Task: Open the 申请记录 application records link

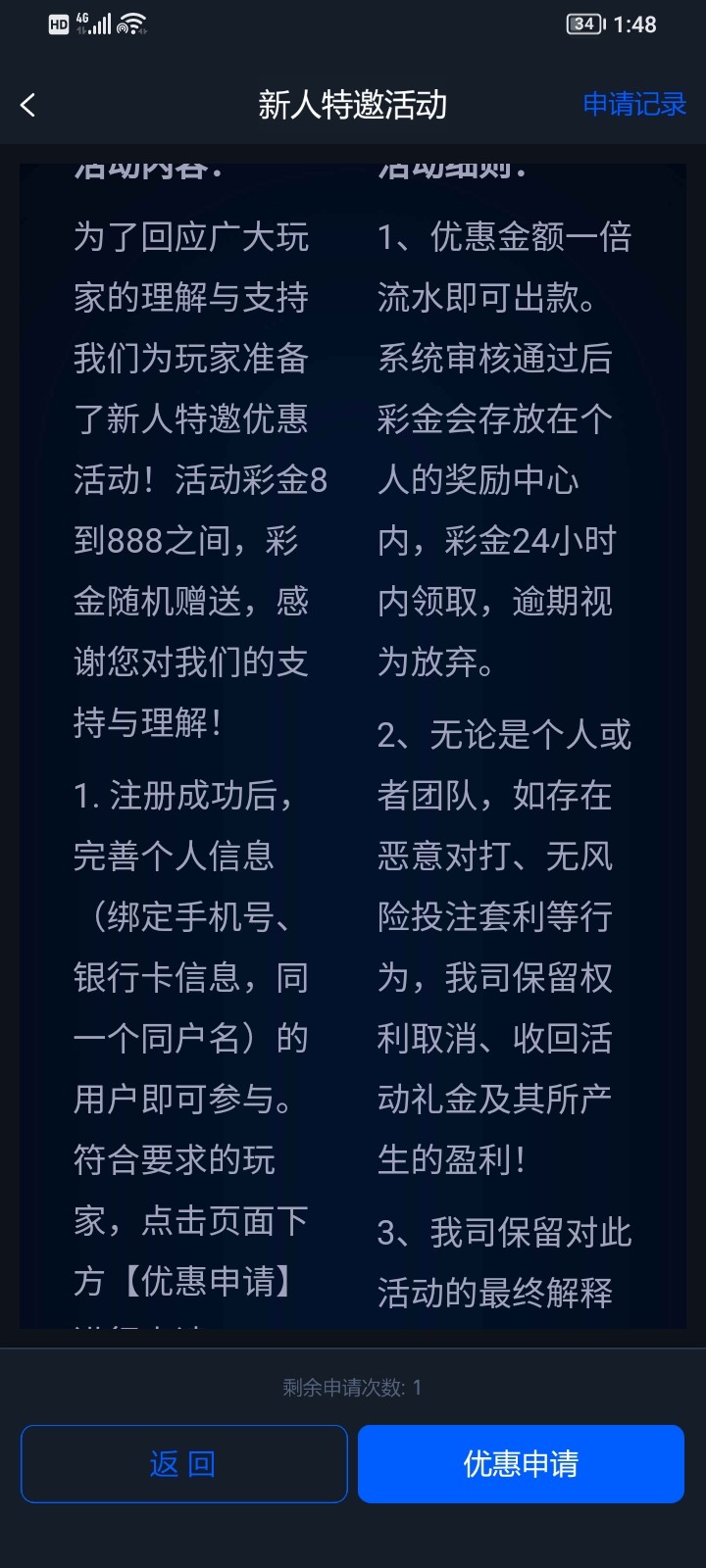Action: 633,105
